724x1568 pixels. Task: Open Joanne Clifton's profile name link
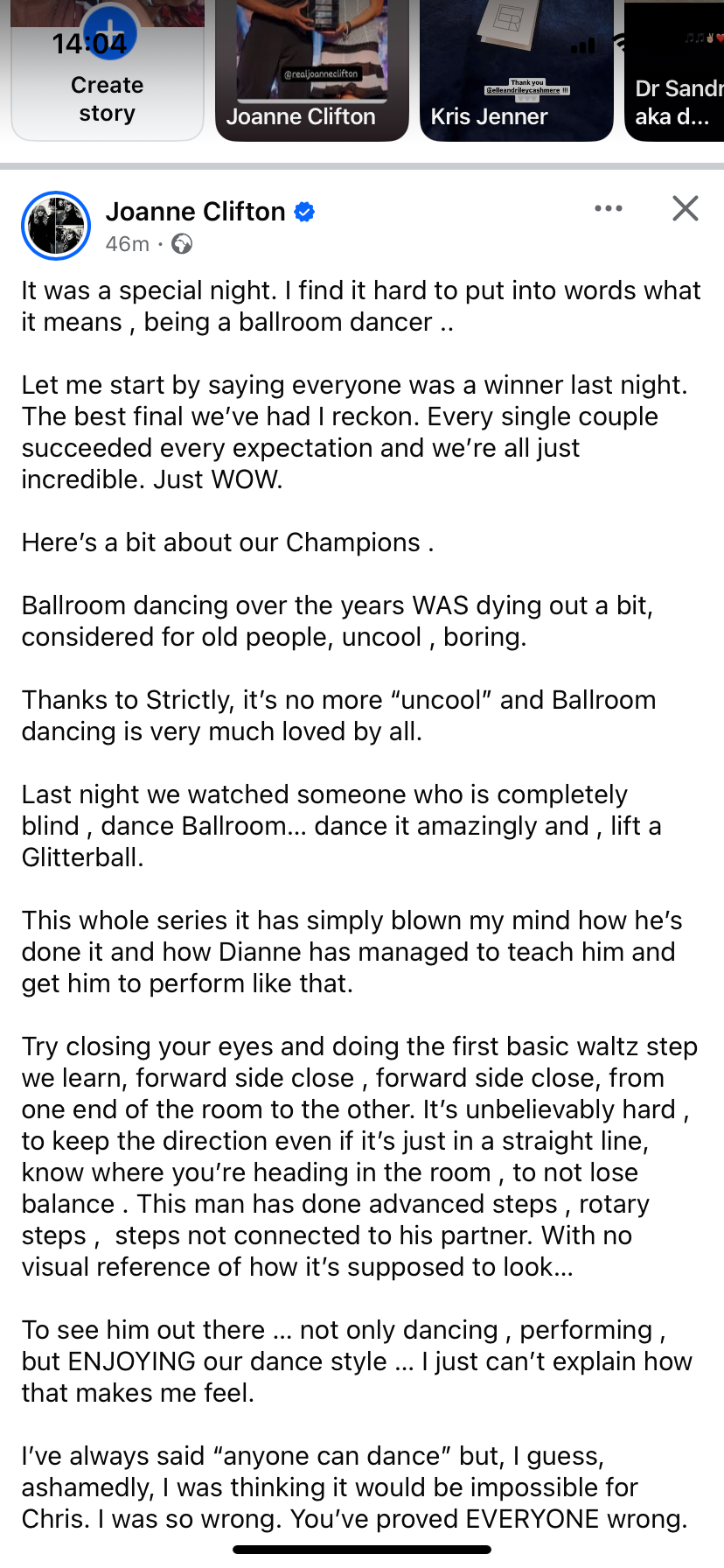pos(195,212)
